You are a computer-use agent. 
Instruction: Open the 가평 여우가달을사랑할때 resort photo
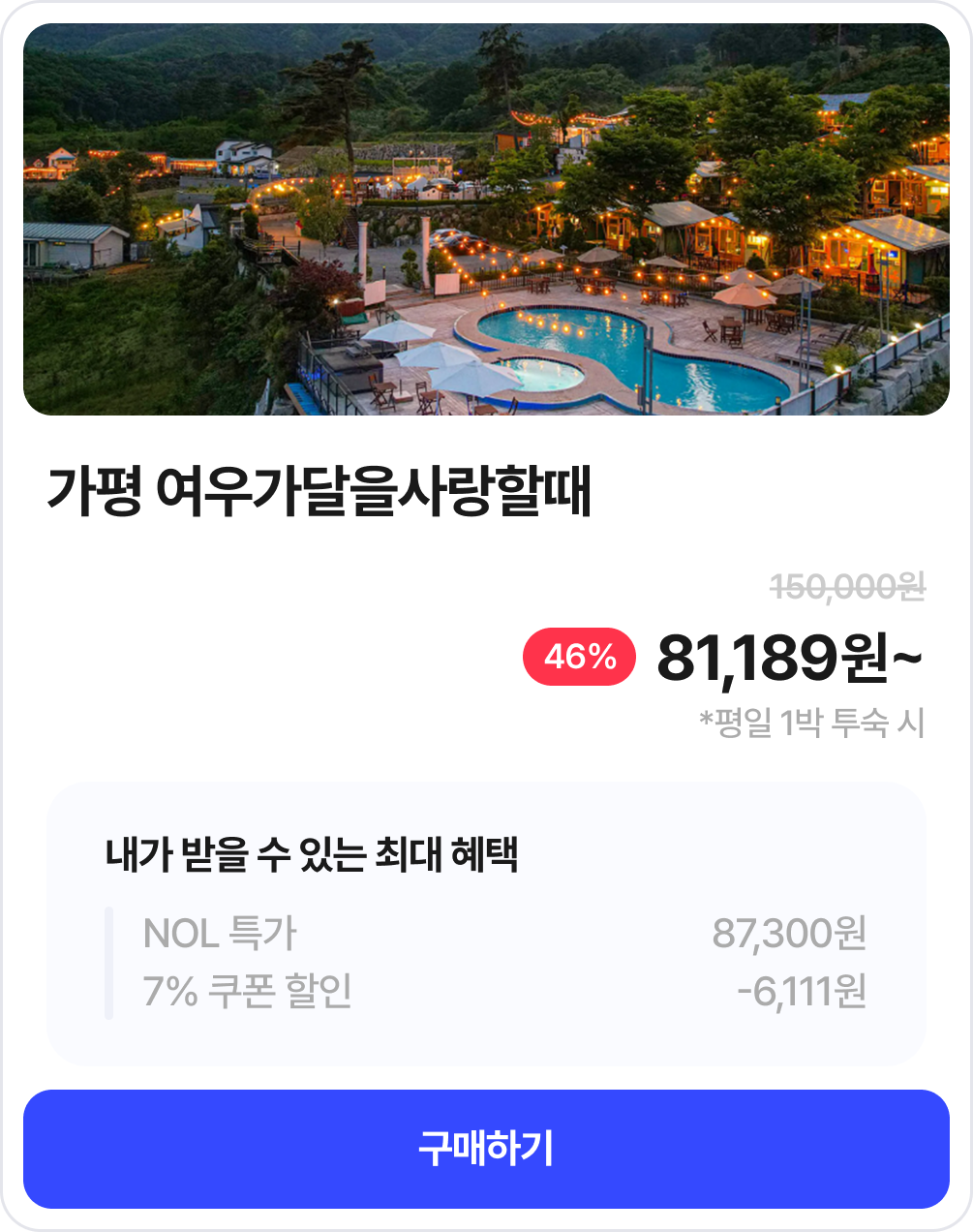[x=486, y=220]
